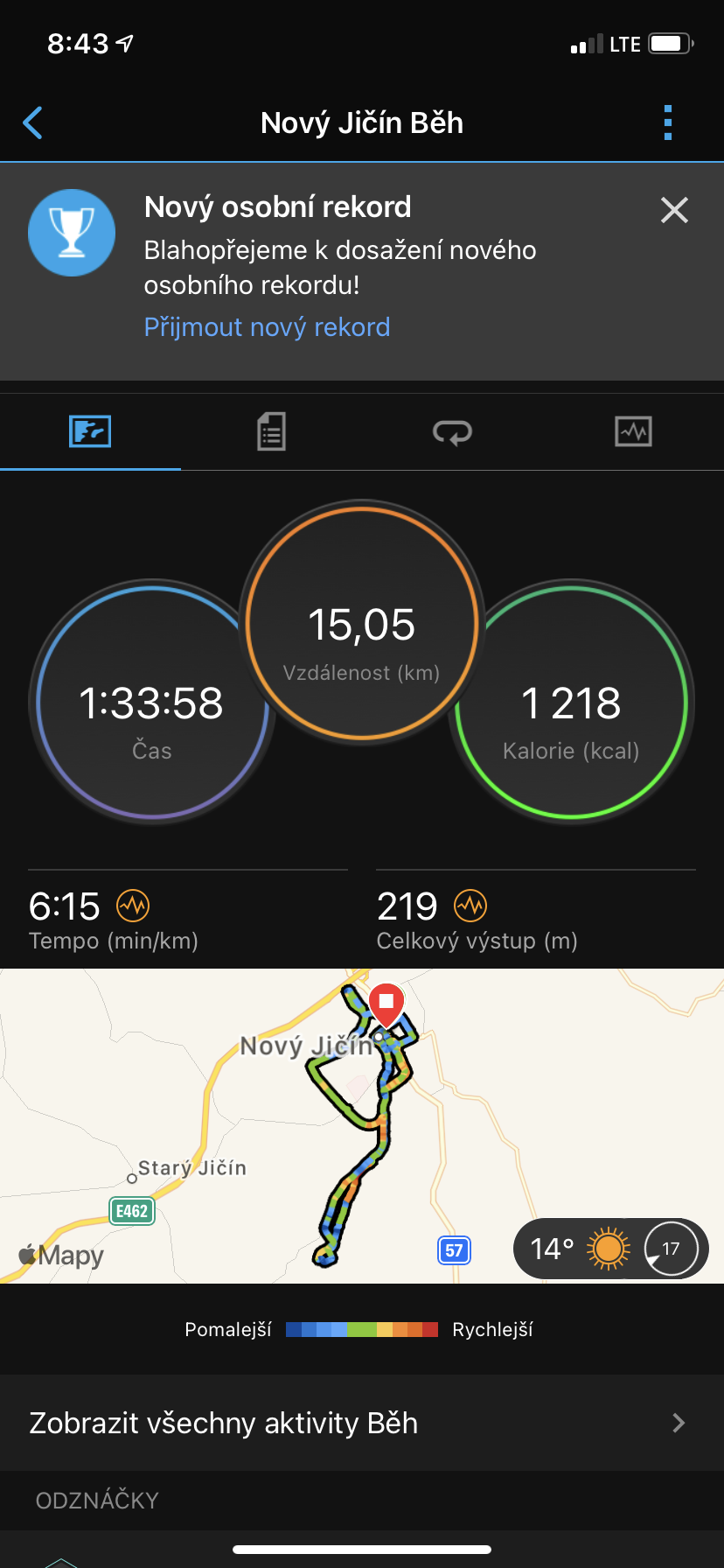Screen dimensions: 724x1568
Task: Open the three-dot overflow menu
Action: (668, 122)
